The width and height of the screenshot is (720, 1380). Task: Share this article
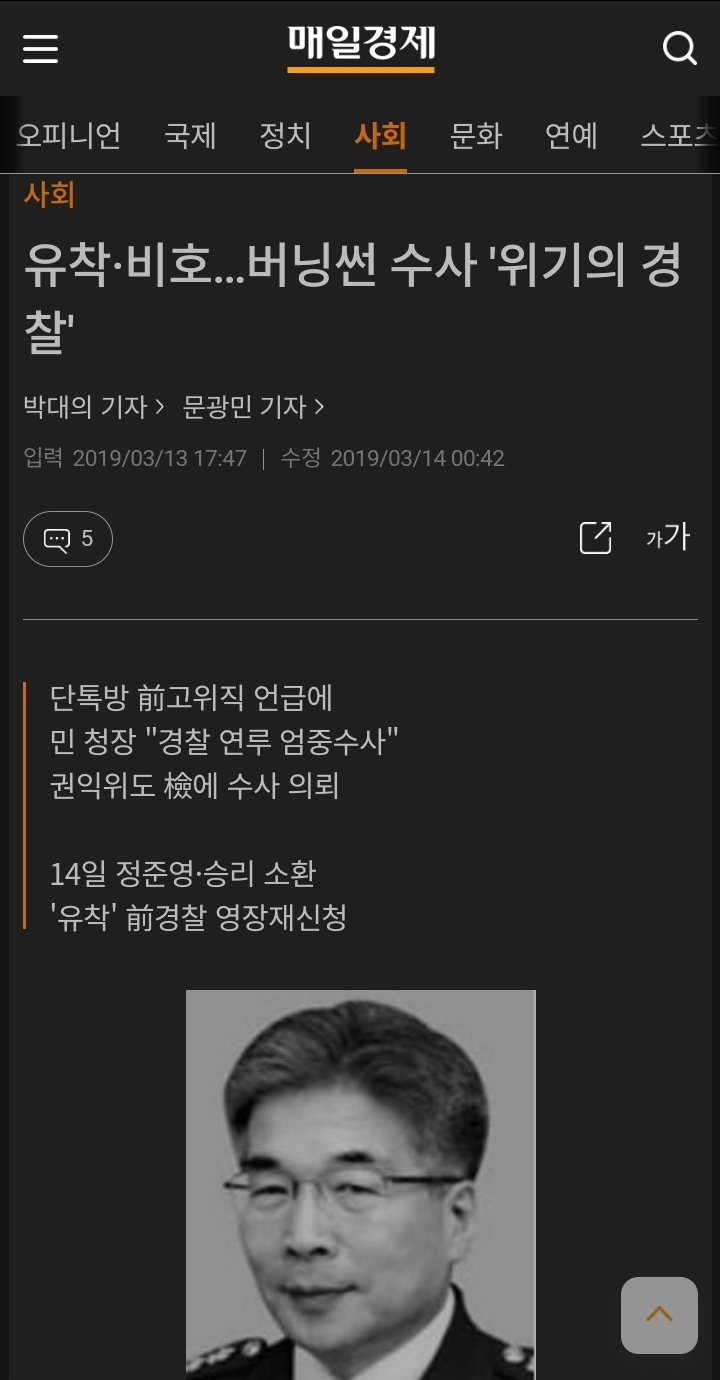point(595,538)
